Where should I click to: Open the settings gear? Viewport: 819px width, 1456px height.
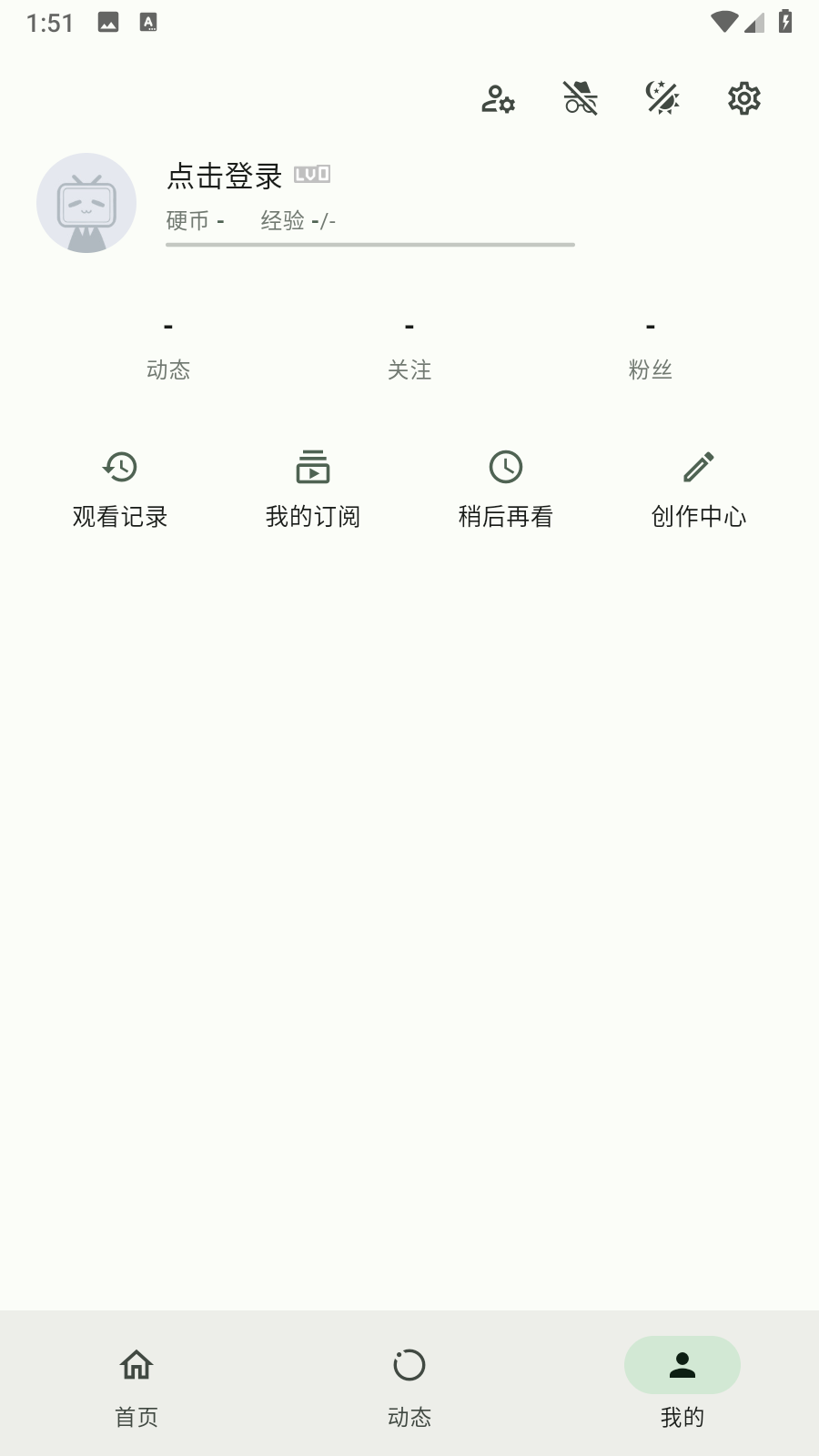[x=743, y=97]
